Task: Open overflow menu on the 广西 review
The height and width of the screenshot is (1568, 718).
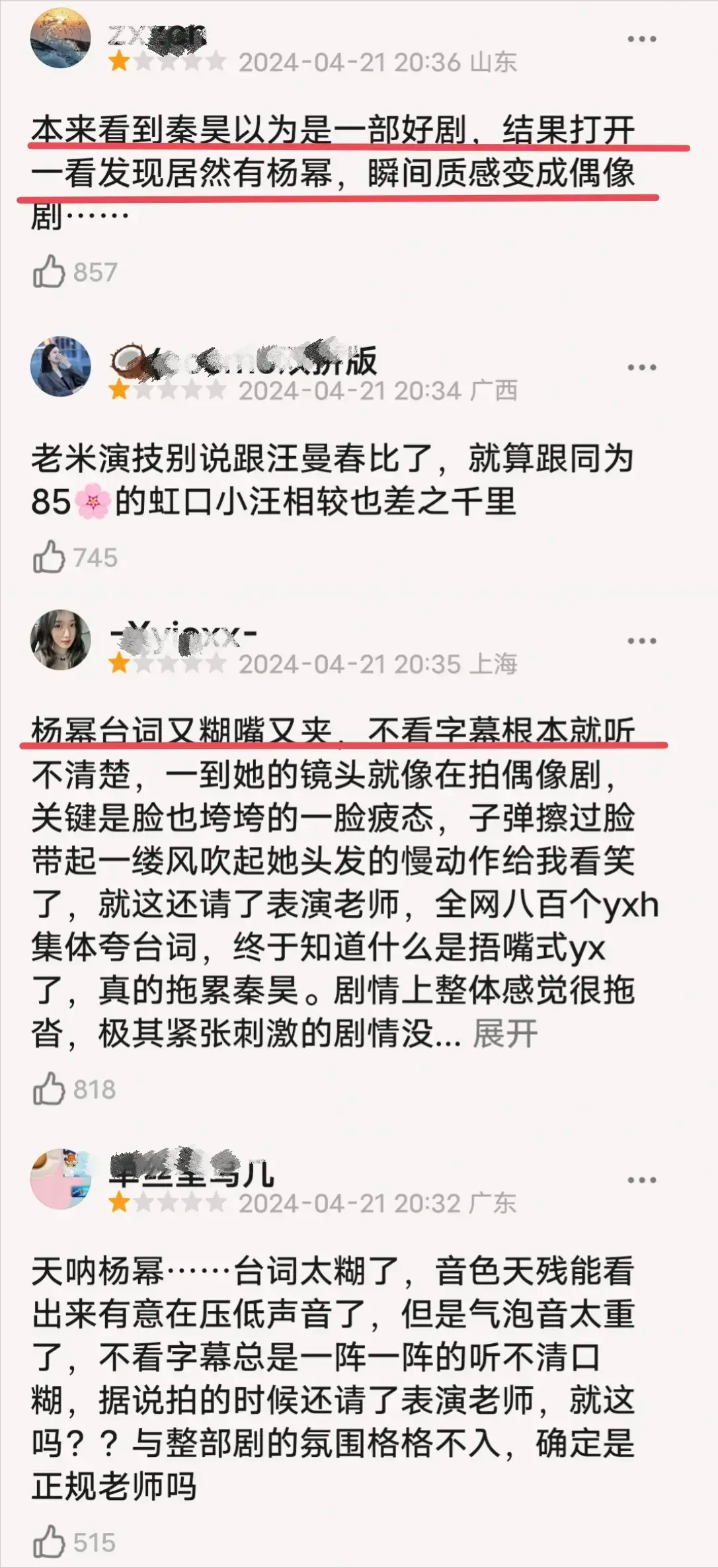Action: 641,368
